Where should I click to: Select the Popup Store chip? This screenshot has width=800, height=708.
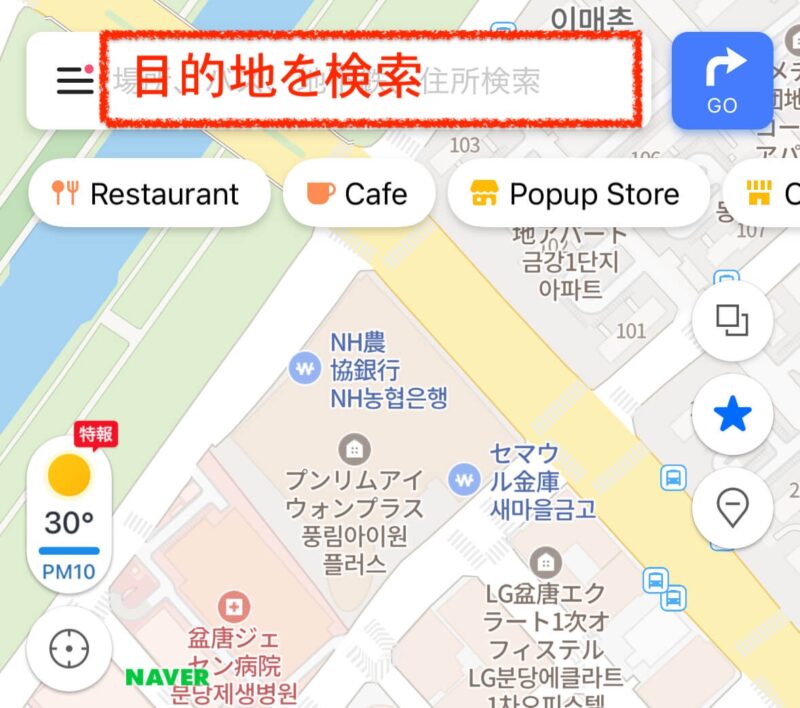(x=577, y=194)
